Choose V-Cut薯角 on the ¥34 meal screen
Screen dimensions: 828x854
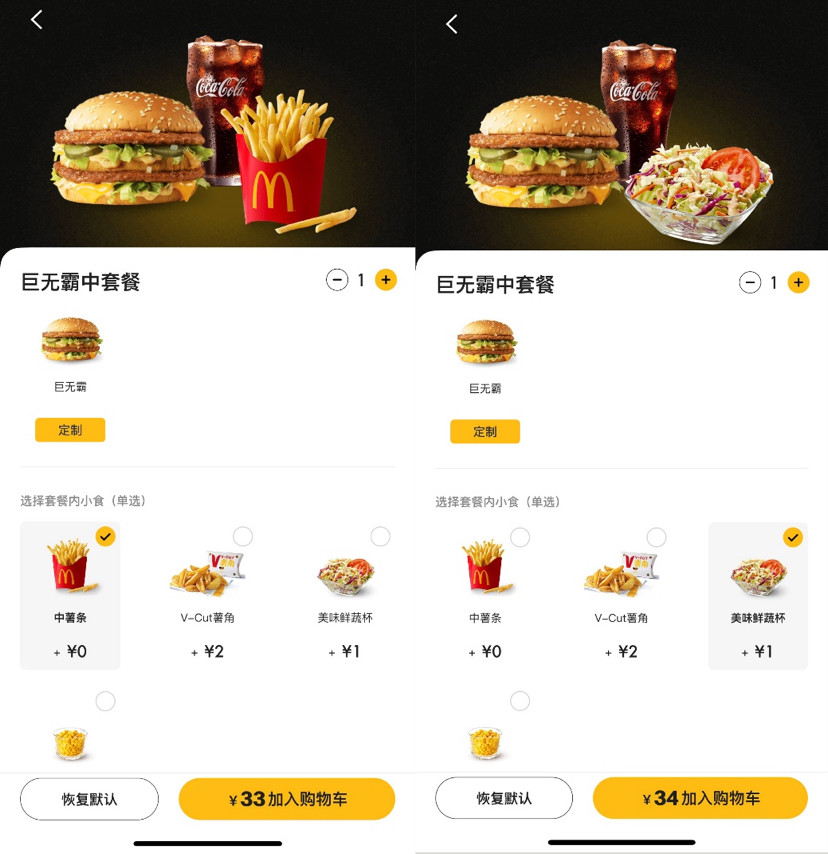pyautogui.click(x=622, y=595)
